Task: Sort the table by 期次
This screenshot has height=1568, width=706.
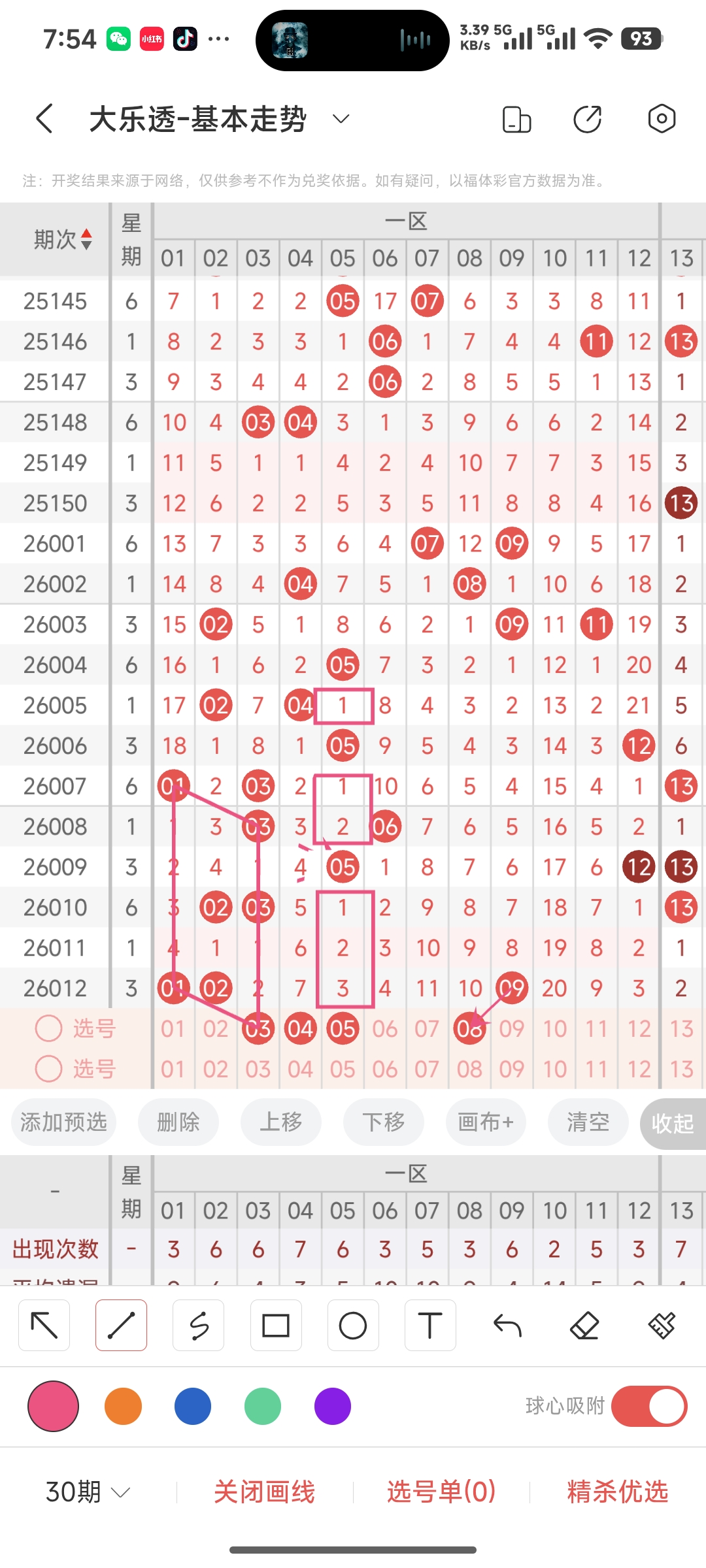Action: [x=63, y=240]
